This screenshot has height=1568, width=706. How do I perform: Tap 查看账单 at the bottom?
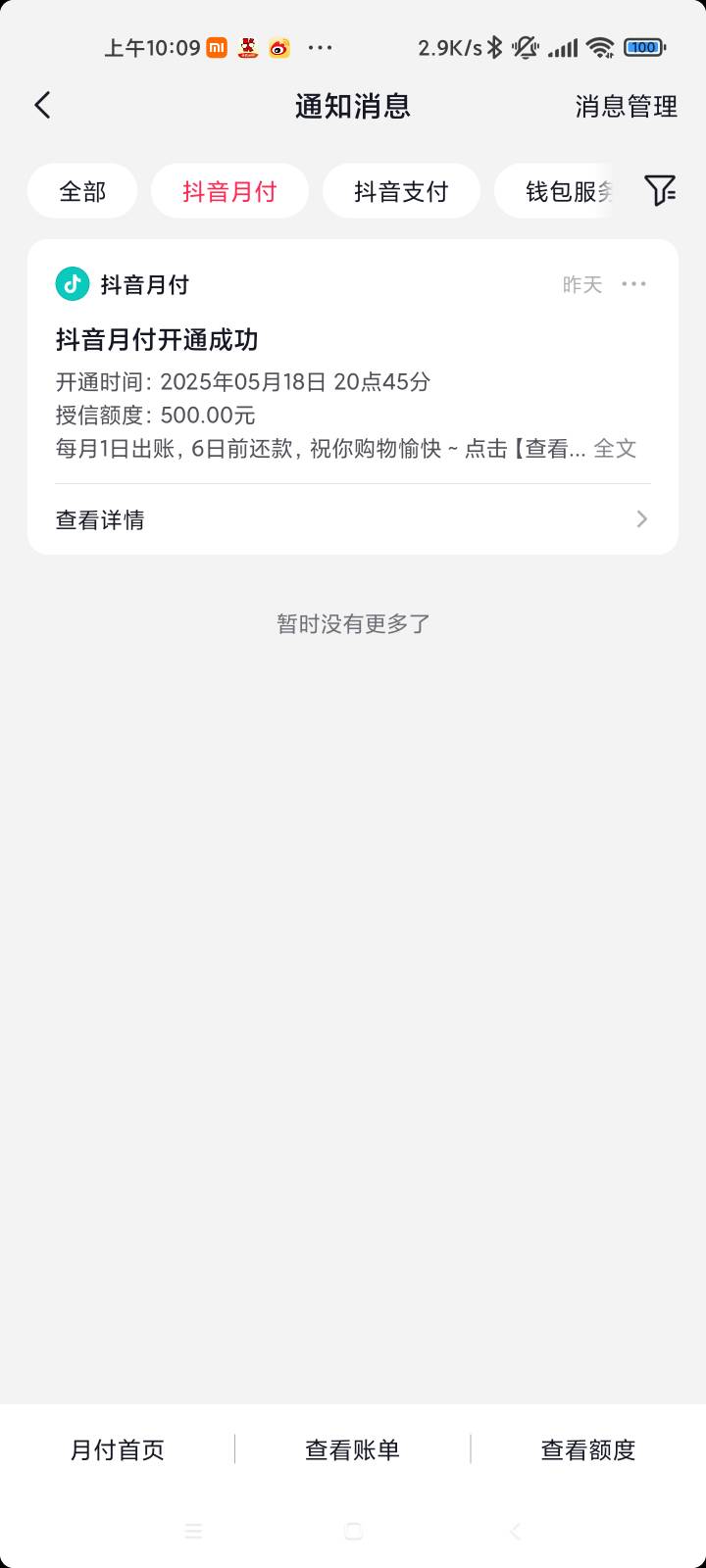353,1449
